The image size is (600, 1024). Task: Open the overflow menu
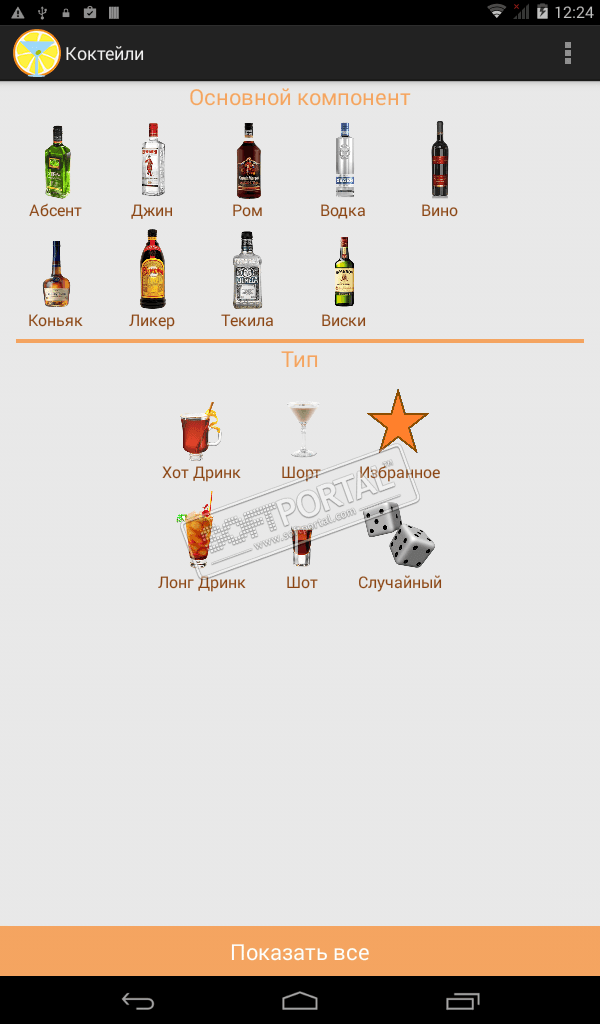(568, 54)
